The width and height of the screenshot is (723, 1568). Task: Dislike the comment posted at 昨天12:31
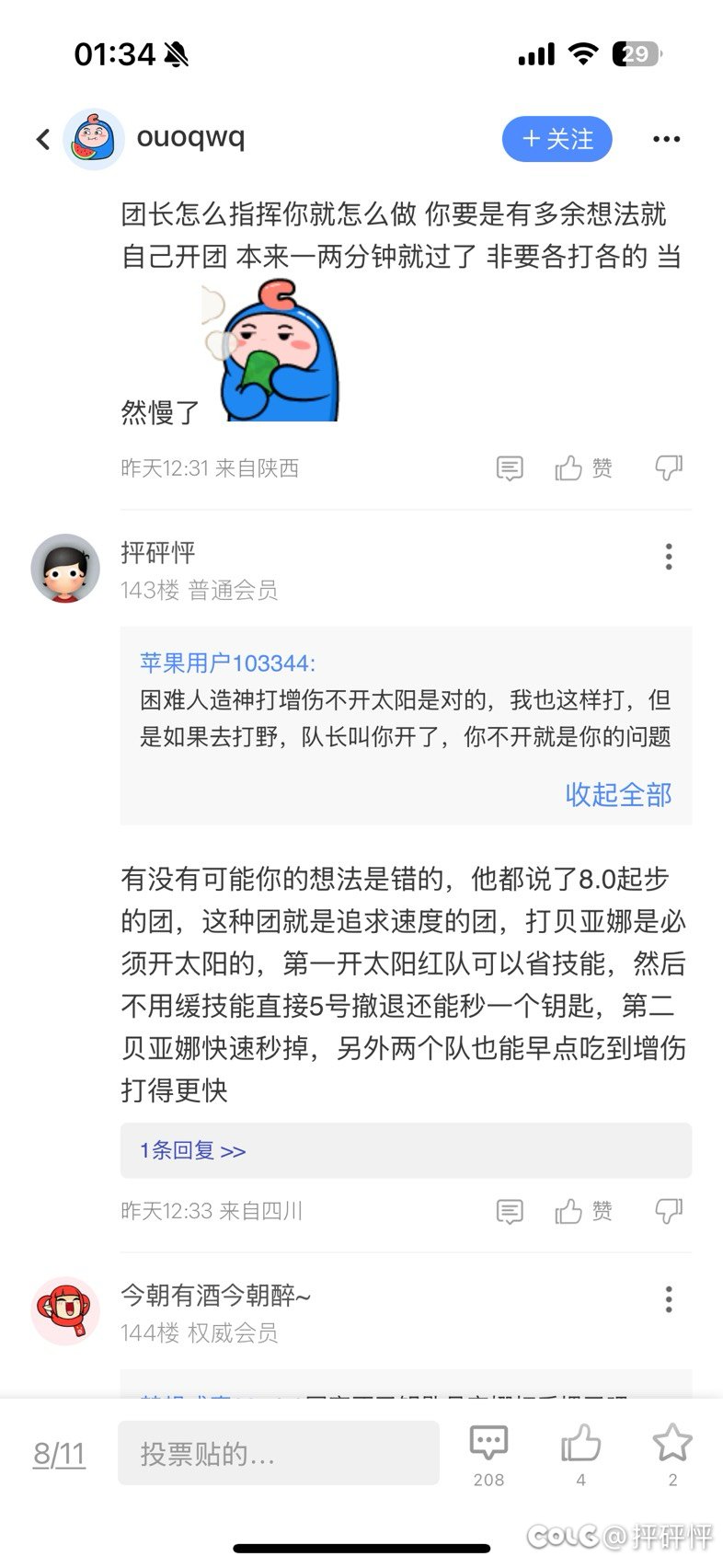(x=669, y=468)
